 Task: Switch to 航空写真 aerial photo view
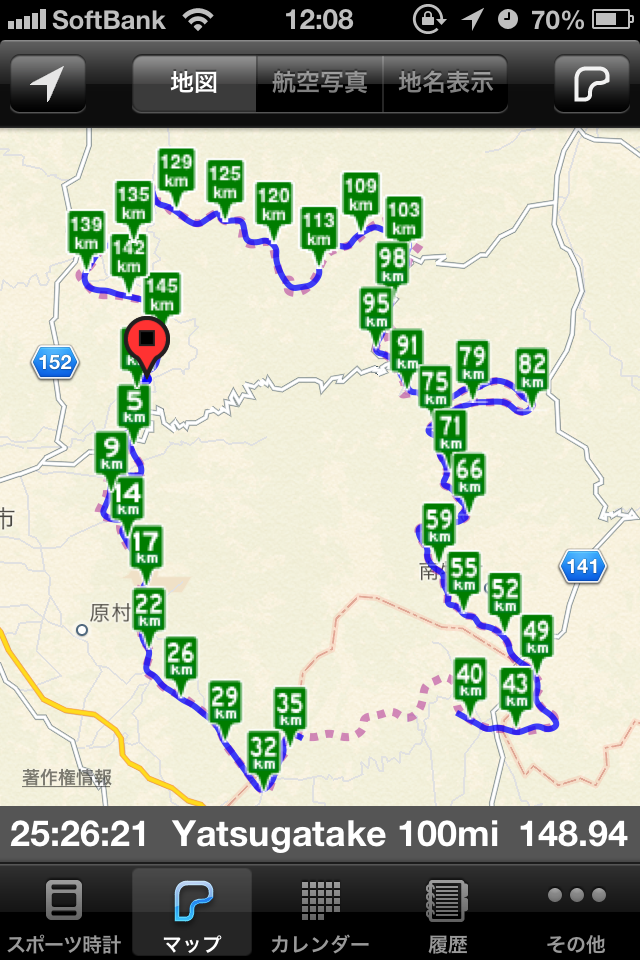click(320, 83)
